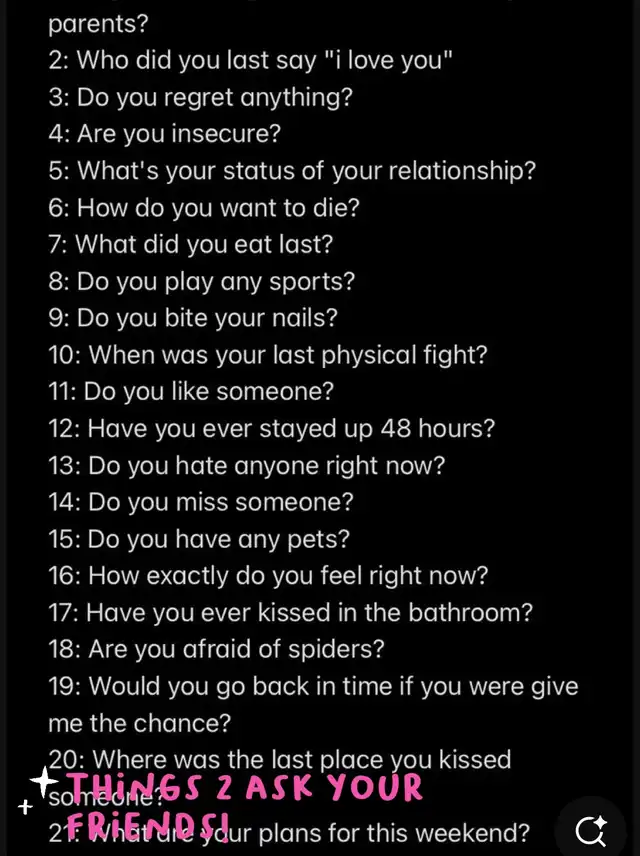
Task: Open the visual search lens icon
Action: (x=591, y=828)
